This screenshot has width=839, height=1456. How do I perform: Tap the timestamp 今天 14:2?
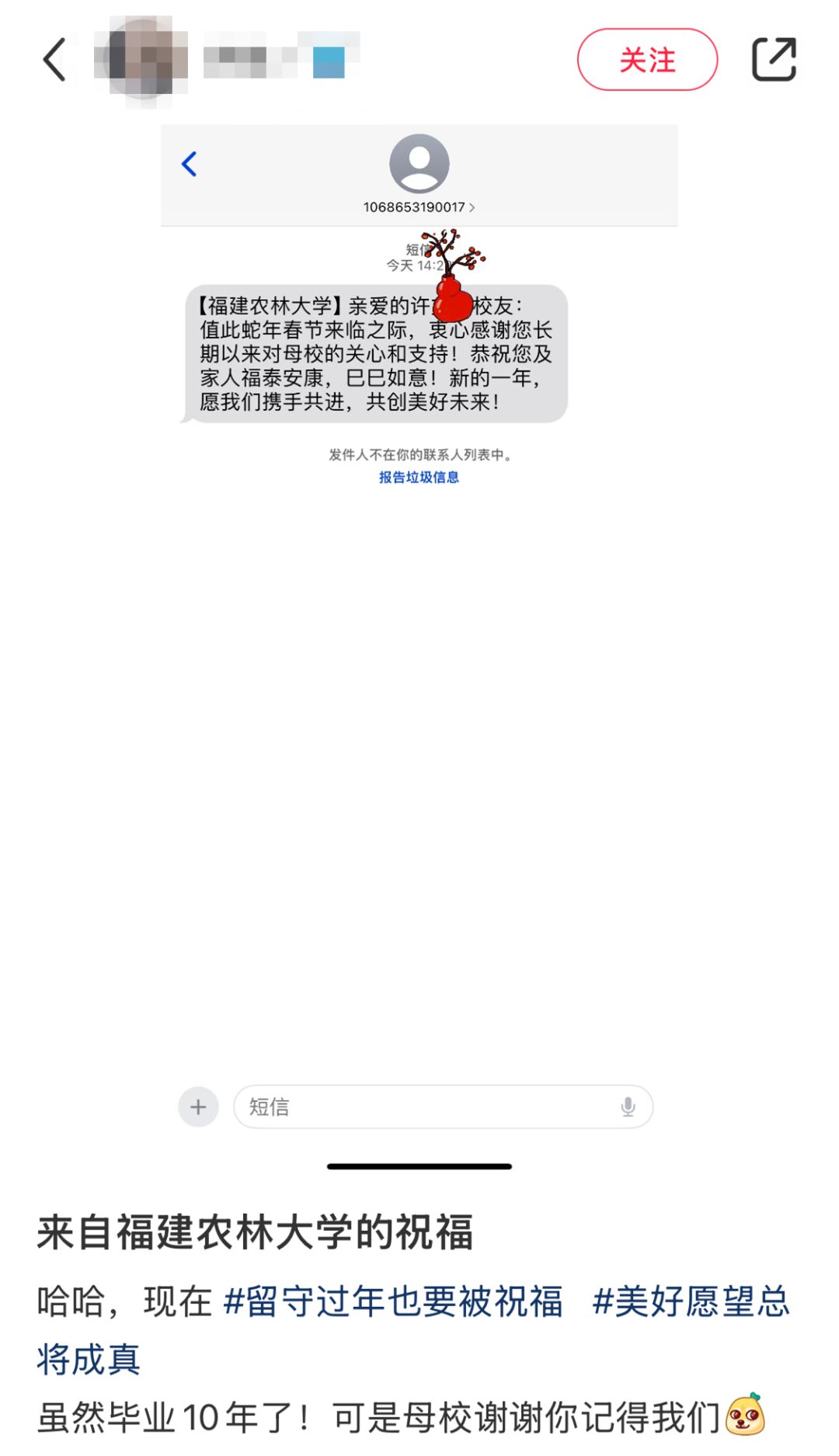coord(419,266)
